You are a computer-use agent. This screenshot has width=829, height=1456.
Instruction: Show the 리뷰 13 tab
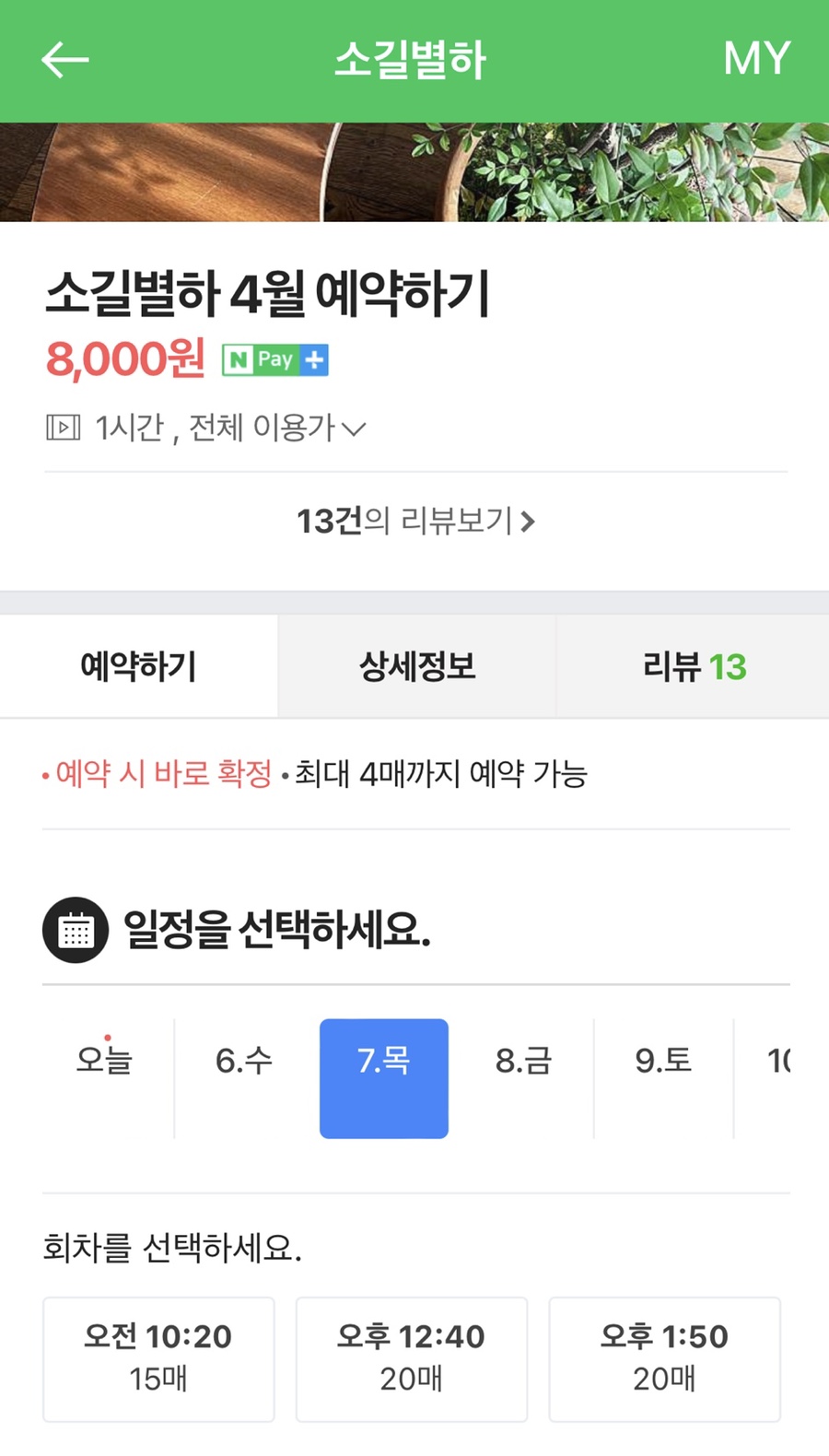pos(694,666)
